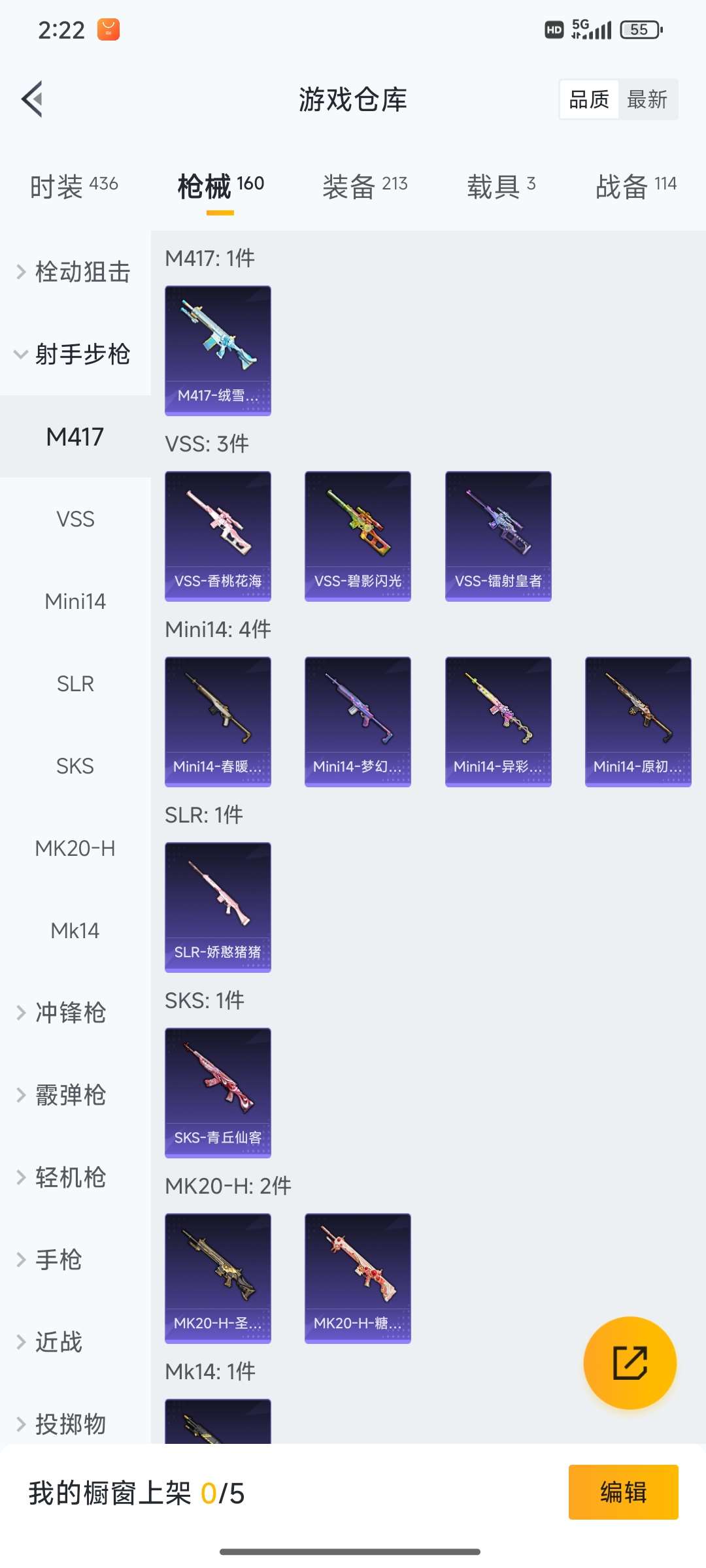View the VSS-香桃花海 skin
Image resolution: width=706 pixels, height=1568 pixels.
pyautogui.click(x=218, y=536)
